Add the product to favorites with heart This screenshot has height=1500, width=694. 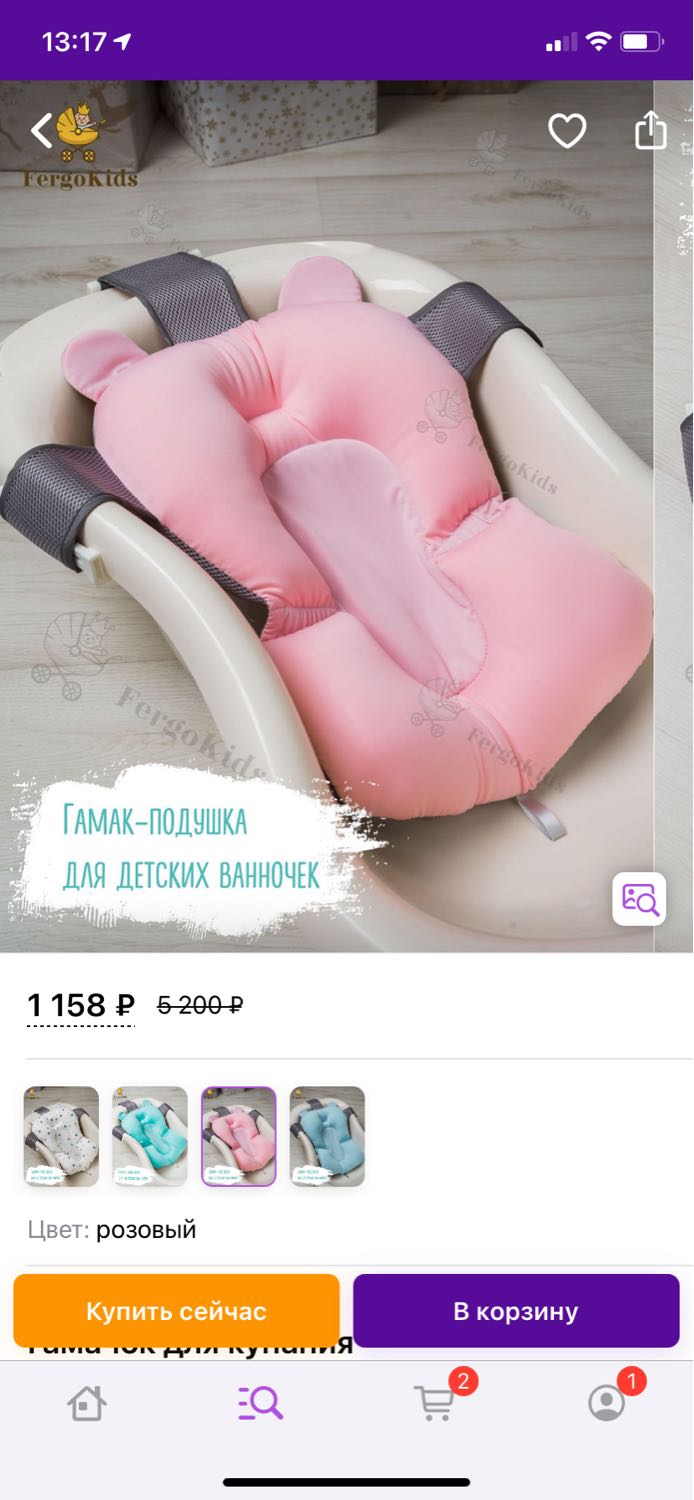[567, 131]
